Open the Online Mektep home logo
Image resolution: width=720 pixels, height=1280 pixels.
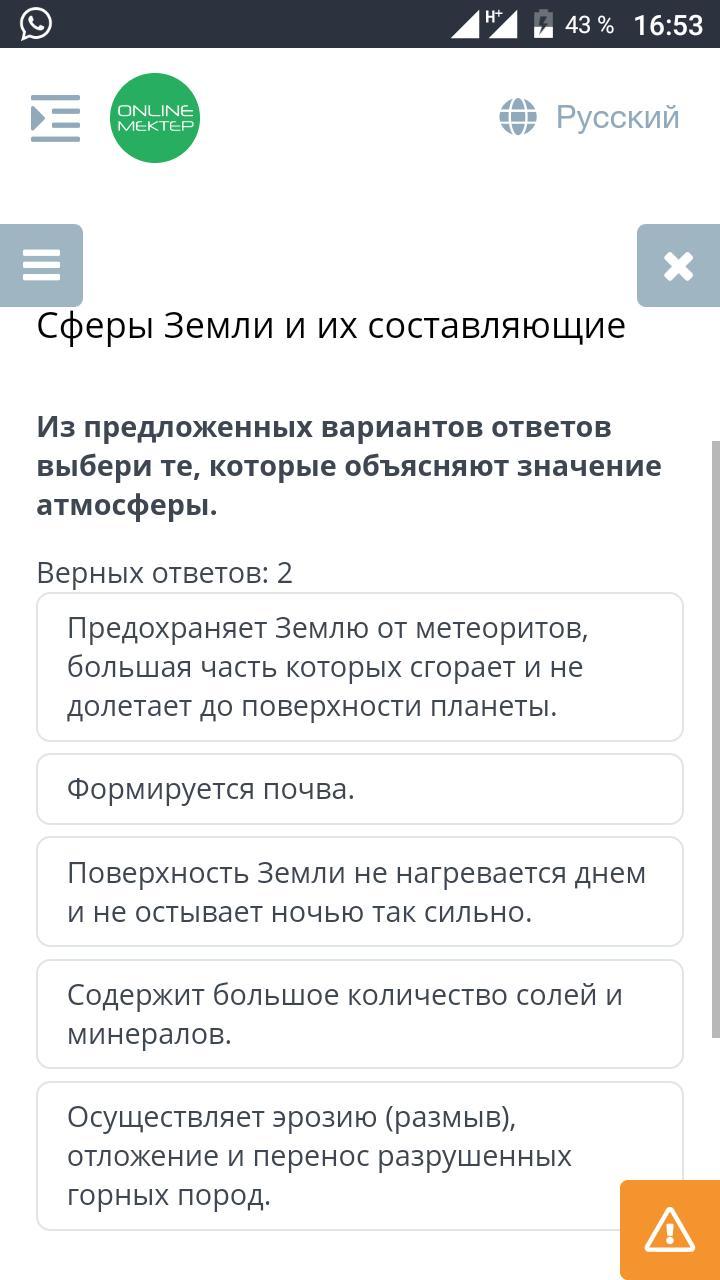pyautogui.click(x=155, y=118)
